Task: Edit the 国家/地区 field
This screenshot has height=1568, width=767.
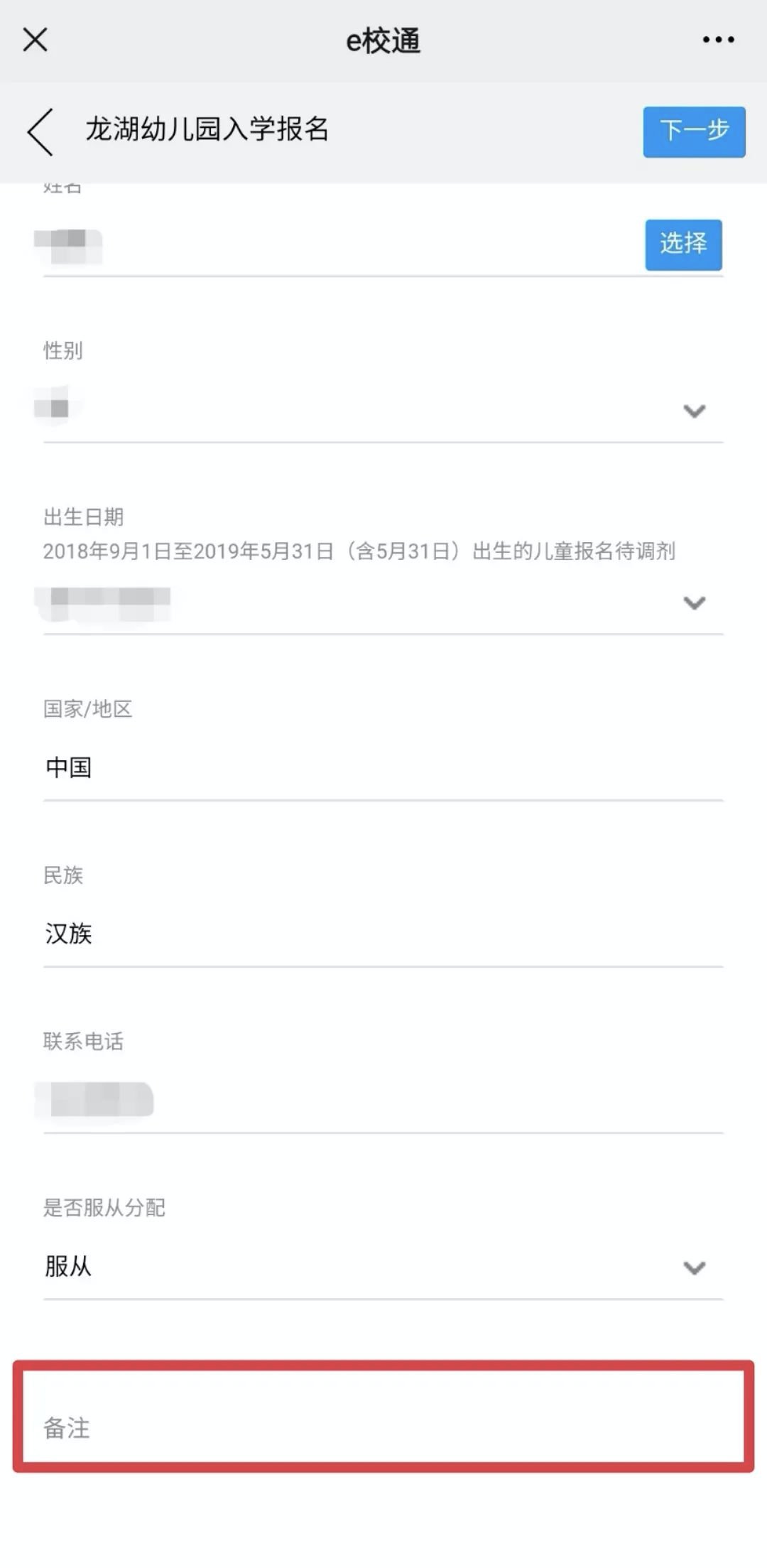Action: click(x=383, y=767)
